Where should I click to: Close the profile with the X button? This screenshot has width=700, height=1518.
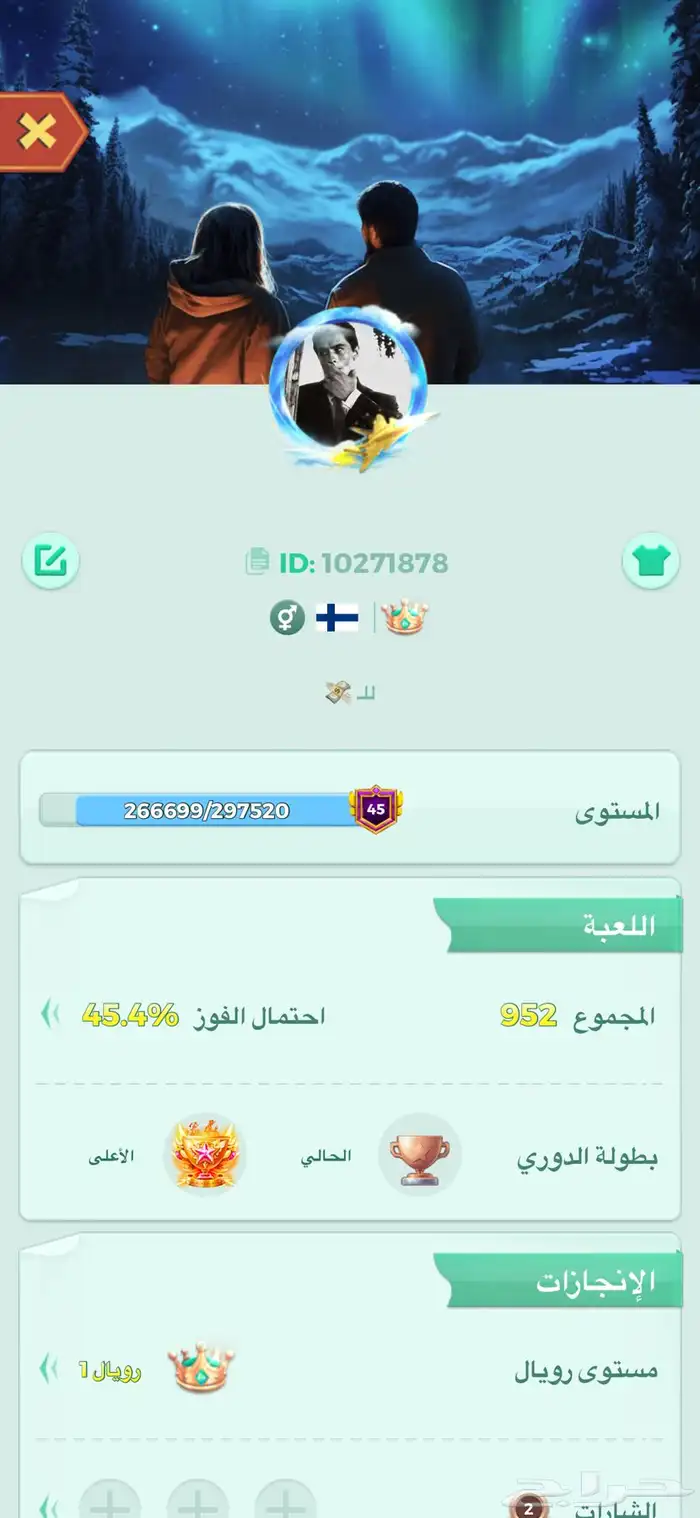[x=38, y=132]
